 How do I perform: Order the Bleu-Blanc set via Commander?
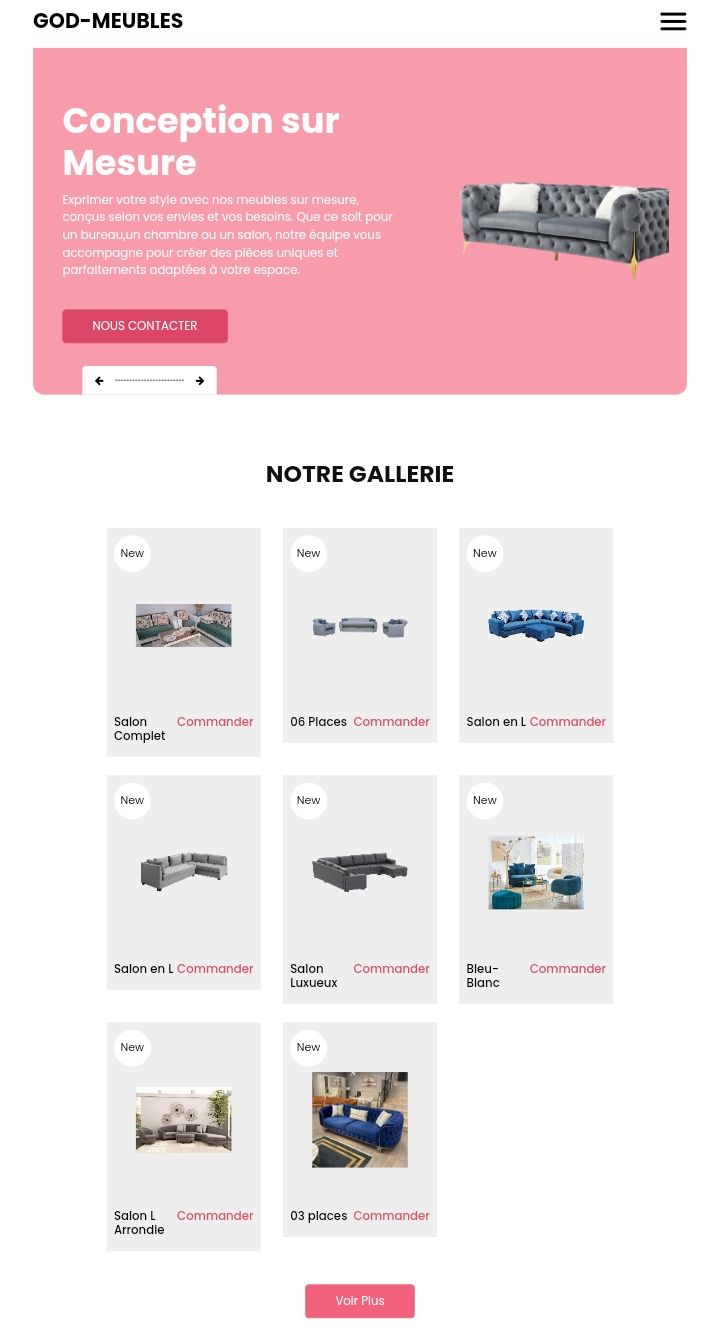(x=567, y=969)
